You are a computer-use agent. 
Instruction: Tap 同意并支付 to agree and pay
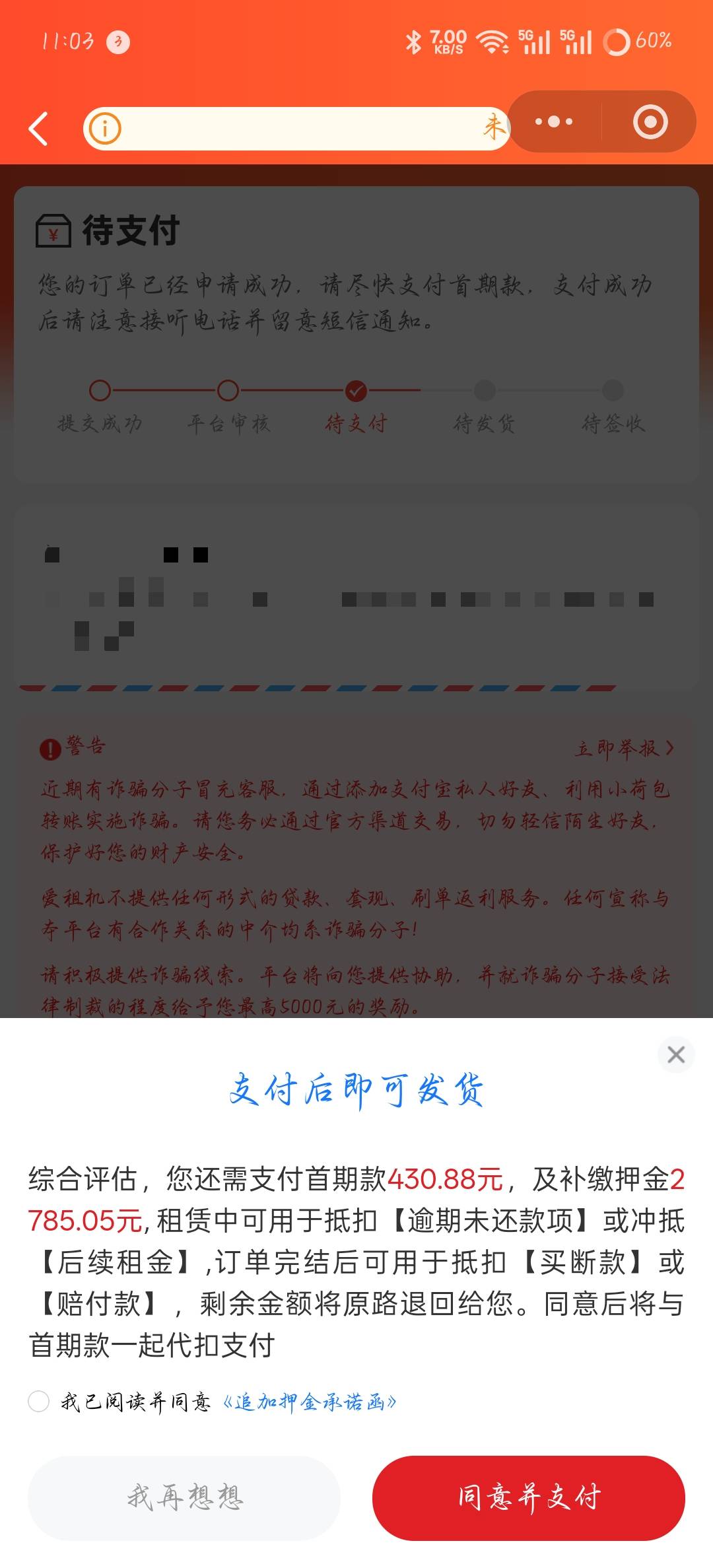(529, 1497)
